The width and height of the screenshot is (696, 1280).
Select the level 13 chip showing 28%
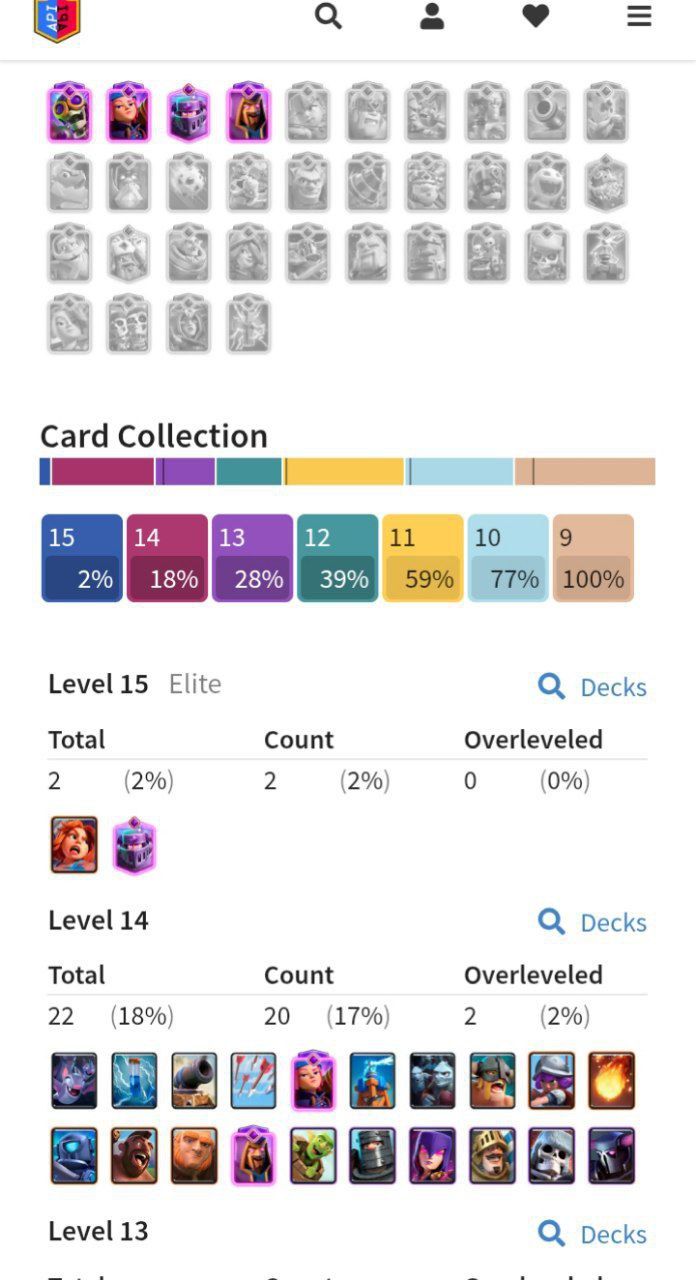(x=252, y=558)
